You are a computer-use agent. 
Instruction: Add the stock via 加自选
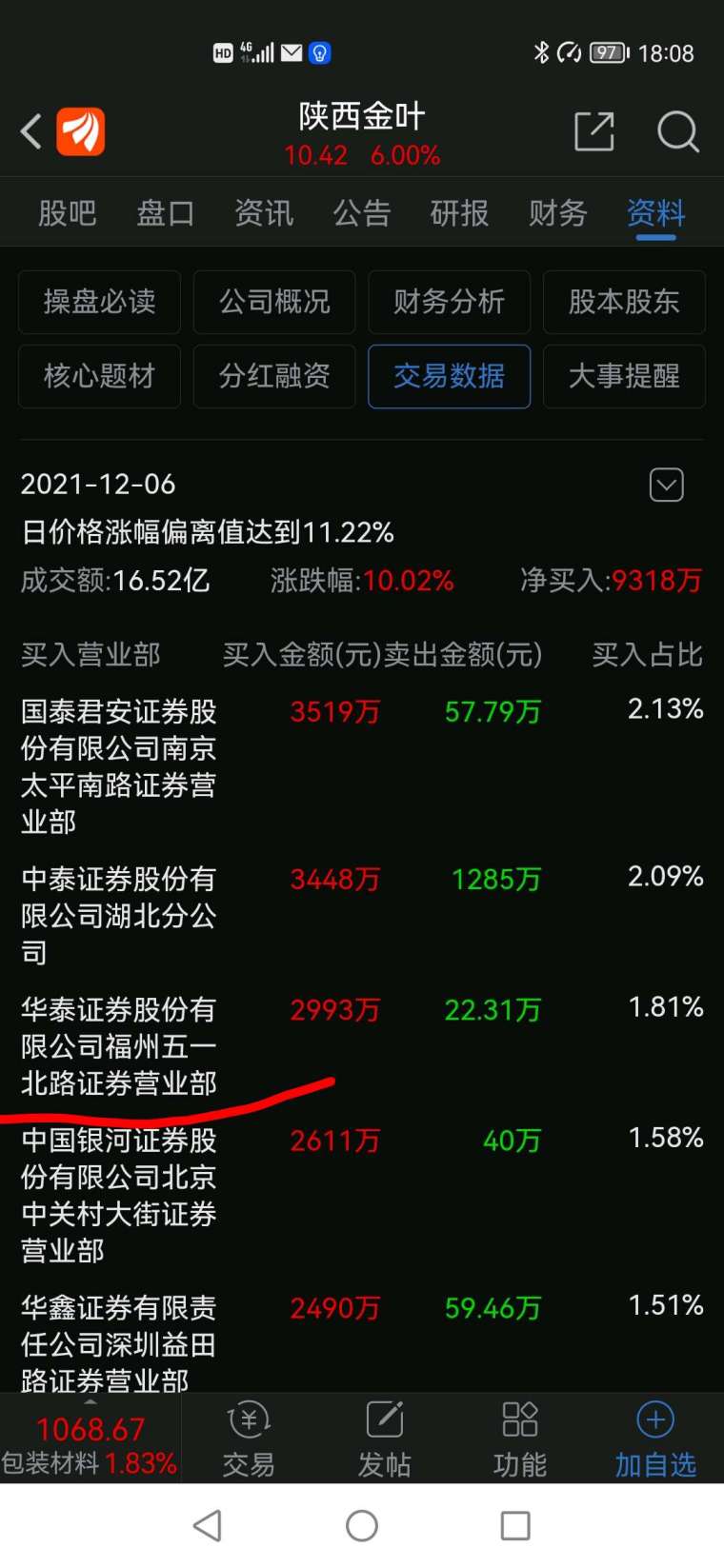655,1439
